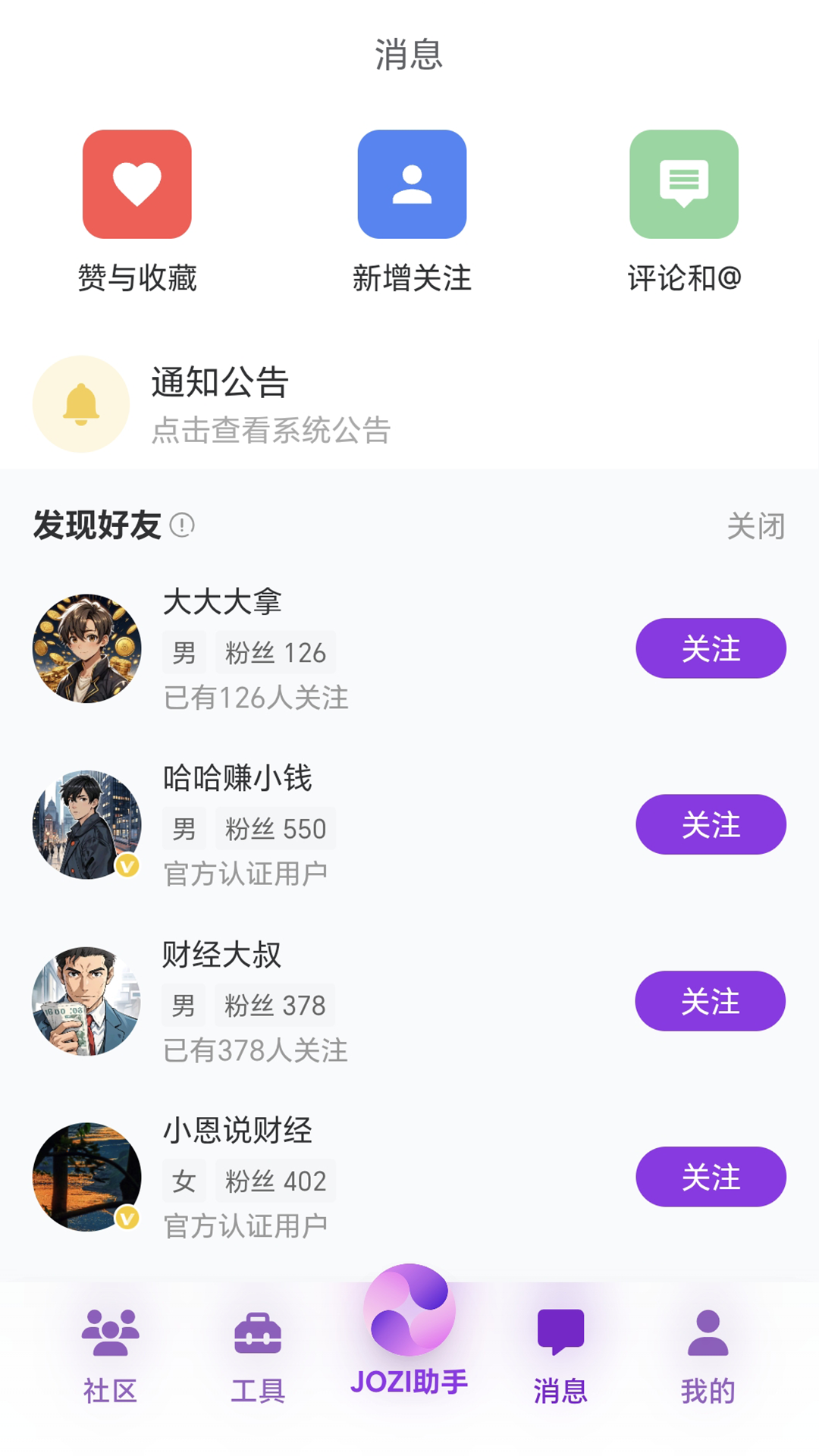Tap the 新增关注 person icon
This screenshot has width=819, height=1456.
(412, 184)
